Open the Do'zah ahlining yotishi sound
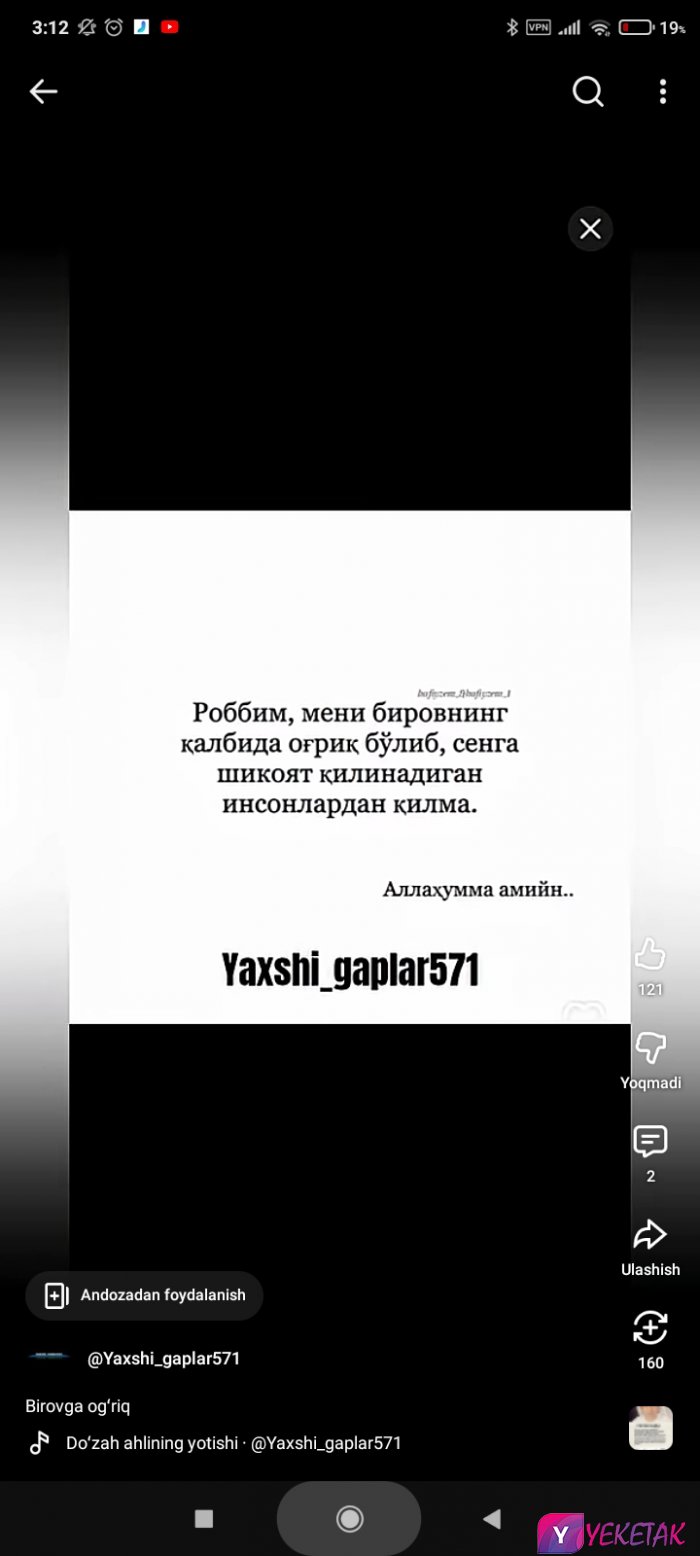The height and width of the screenshot is (1556, 700). pyautogui.click(x=233, y=1443)
